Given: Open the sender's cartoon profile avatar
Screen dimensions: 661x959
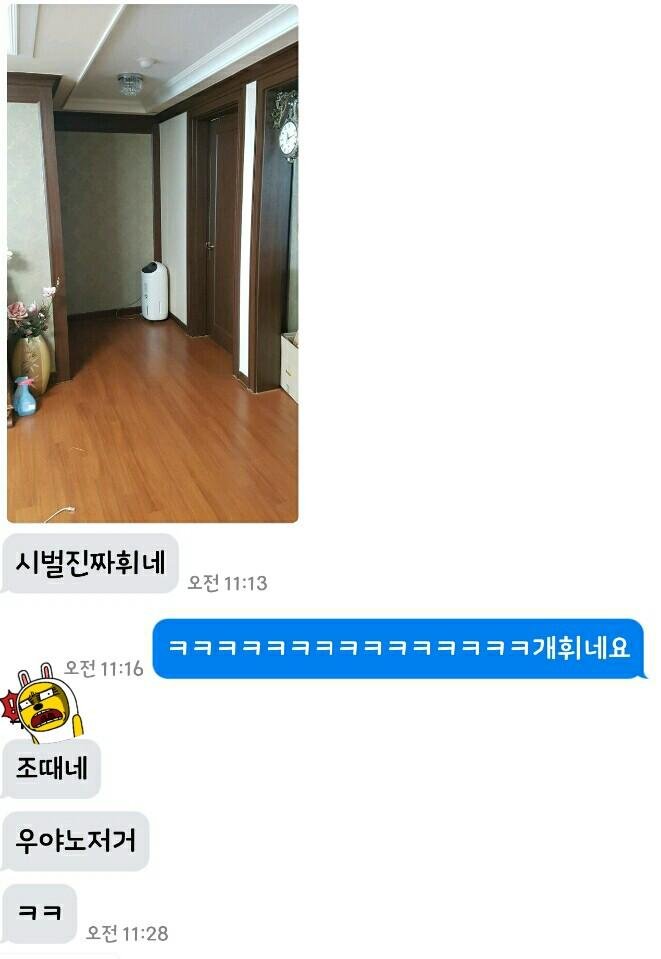Looking at the screenshot, I should point(42,705).
